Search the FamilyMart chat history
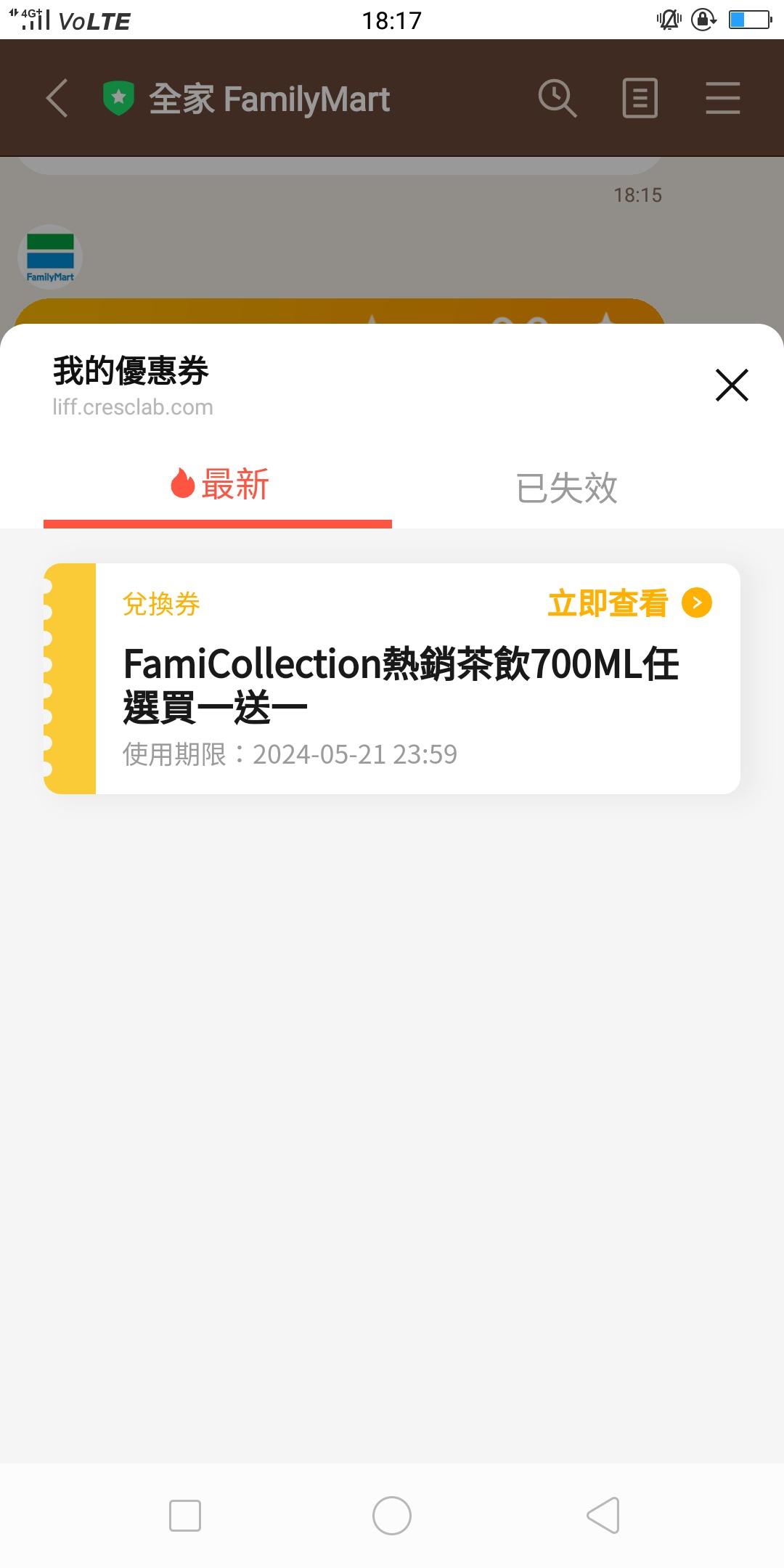 [557, 98]
